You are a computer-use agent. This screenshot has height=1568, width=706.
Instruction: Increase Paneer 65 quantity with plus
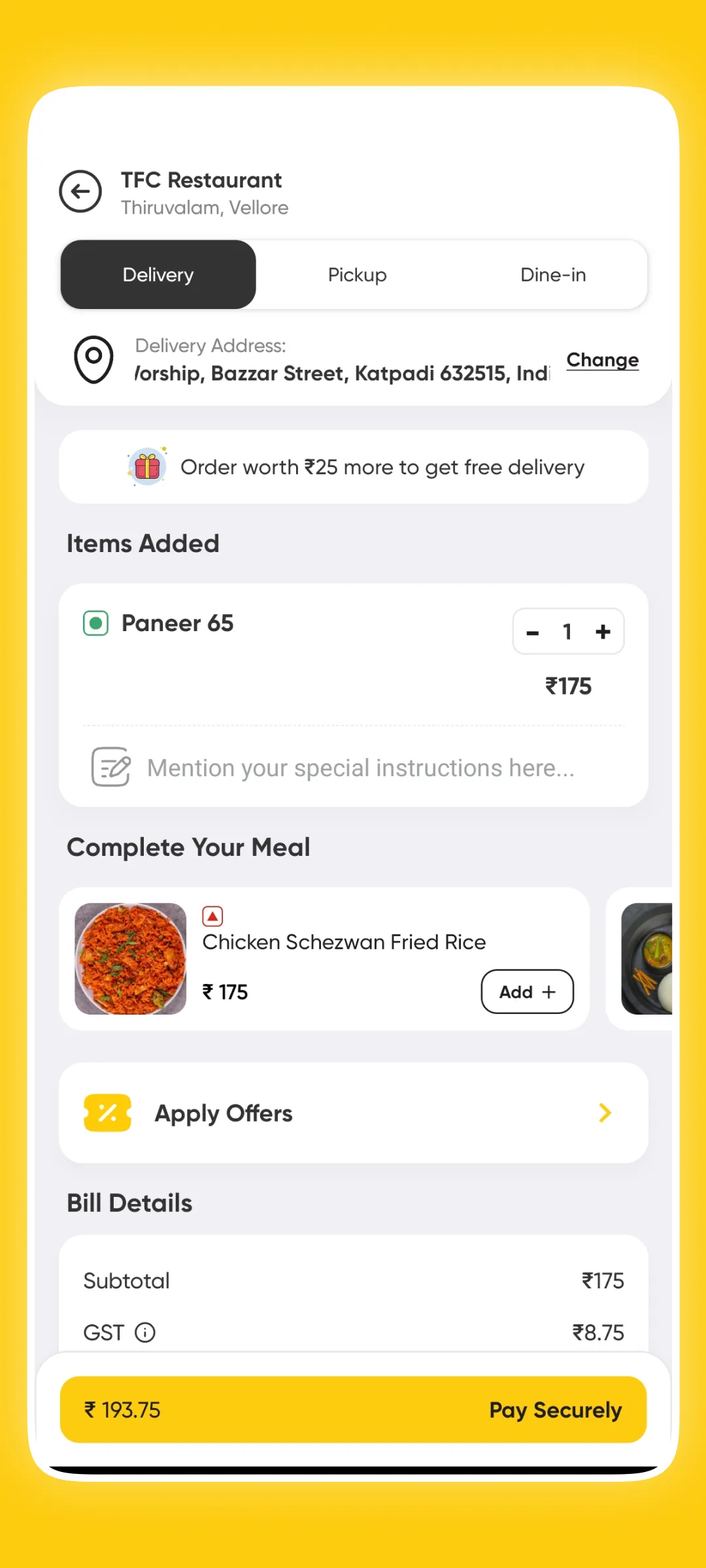pos(603,632)
